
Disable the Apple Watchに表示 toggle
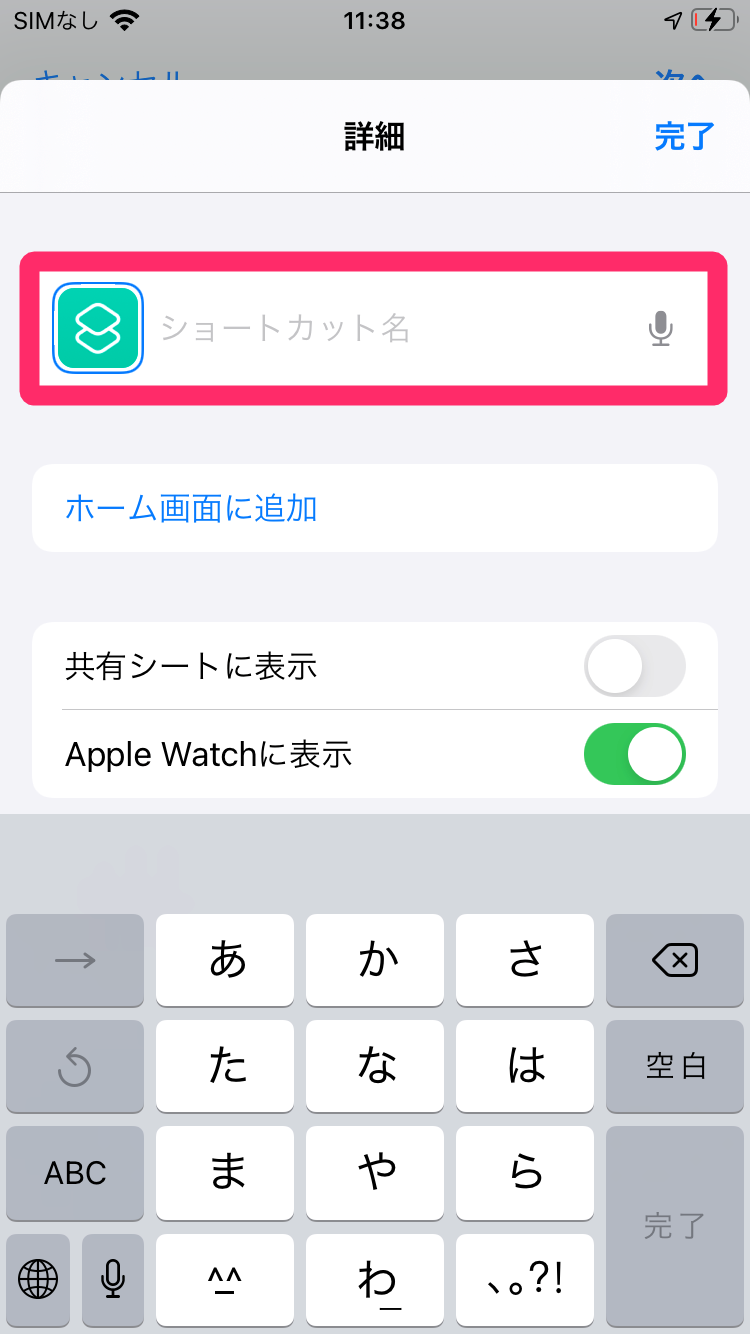[634, 754]
